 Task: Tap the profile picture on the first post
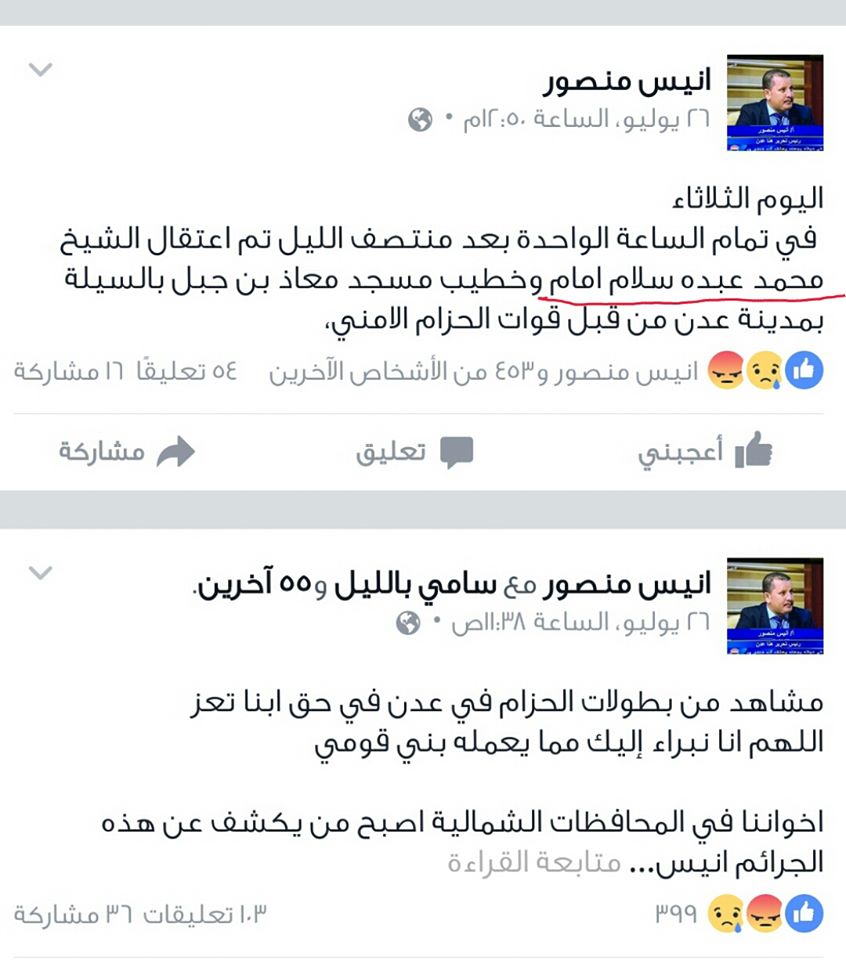774,103
